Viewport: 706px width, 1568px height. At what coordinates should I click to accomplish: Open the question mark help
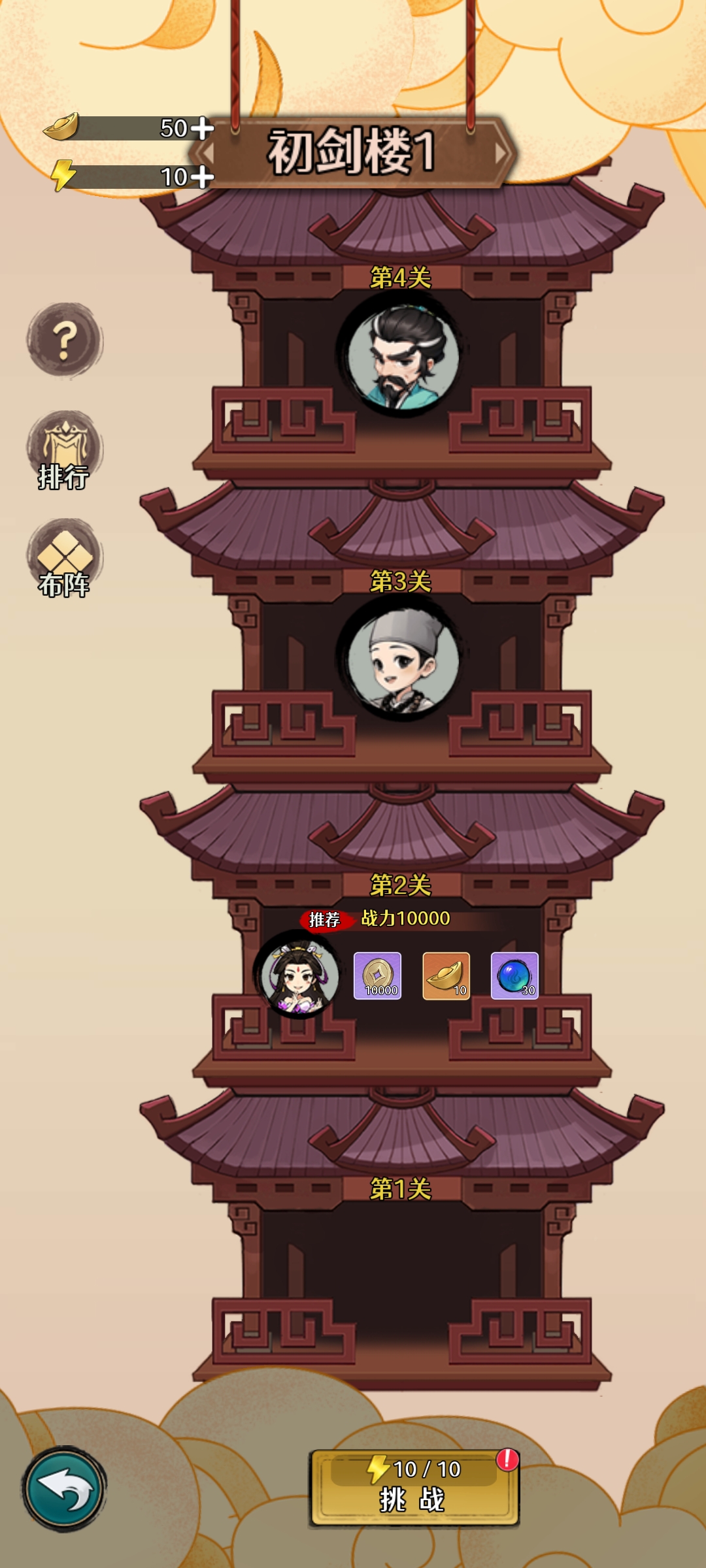click(x=64, y=340)
